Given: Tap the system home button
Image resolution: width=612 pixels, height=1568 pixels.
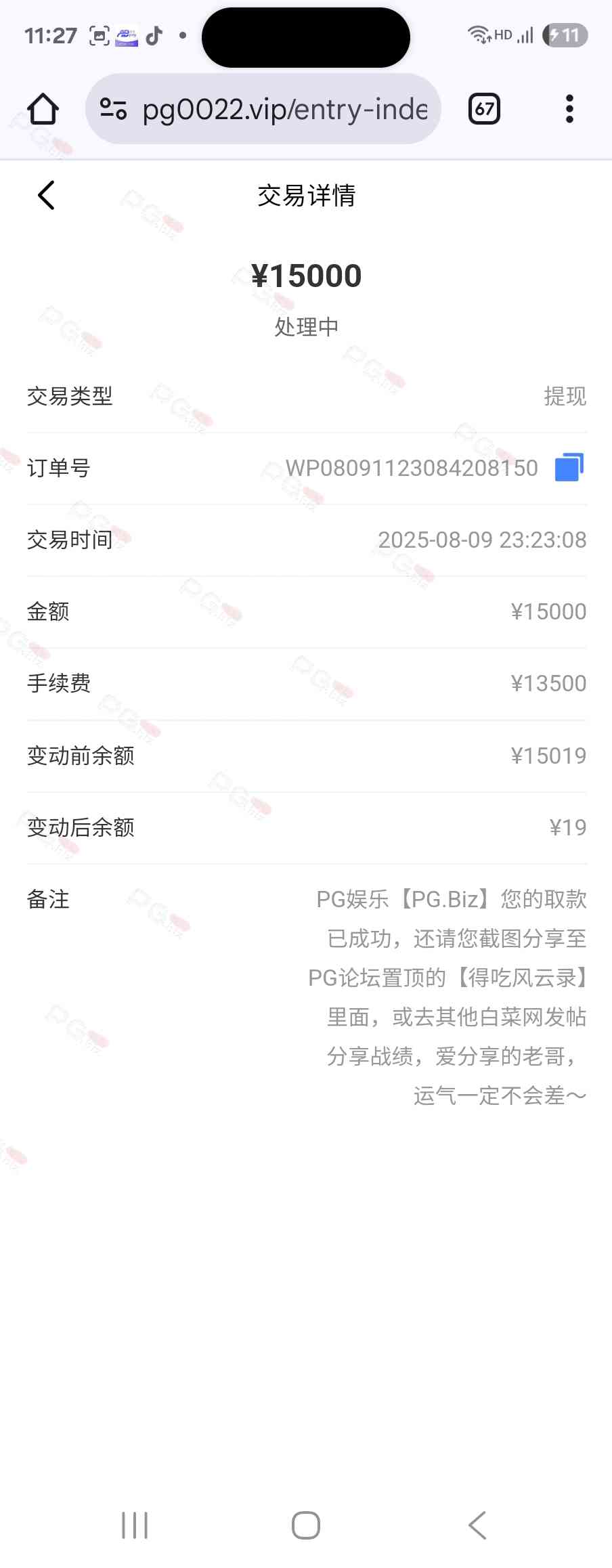Looking at the screenshot, I should click(306, 1525).
